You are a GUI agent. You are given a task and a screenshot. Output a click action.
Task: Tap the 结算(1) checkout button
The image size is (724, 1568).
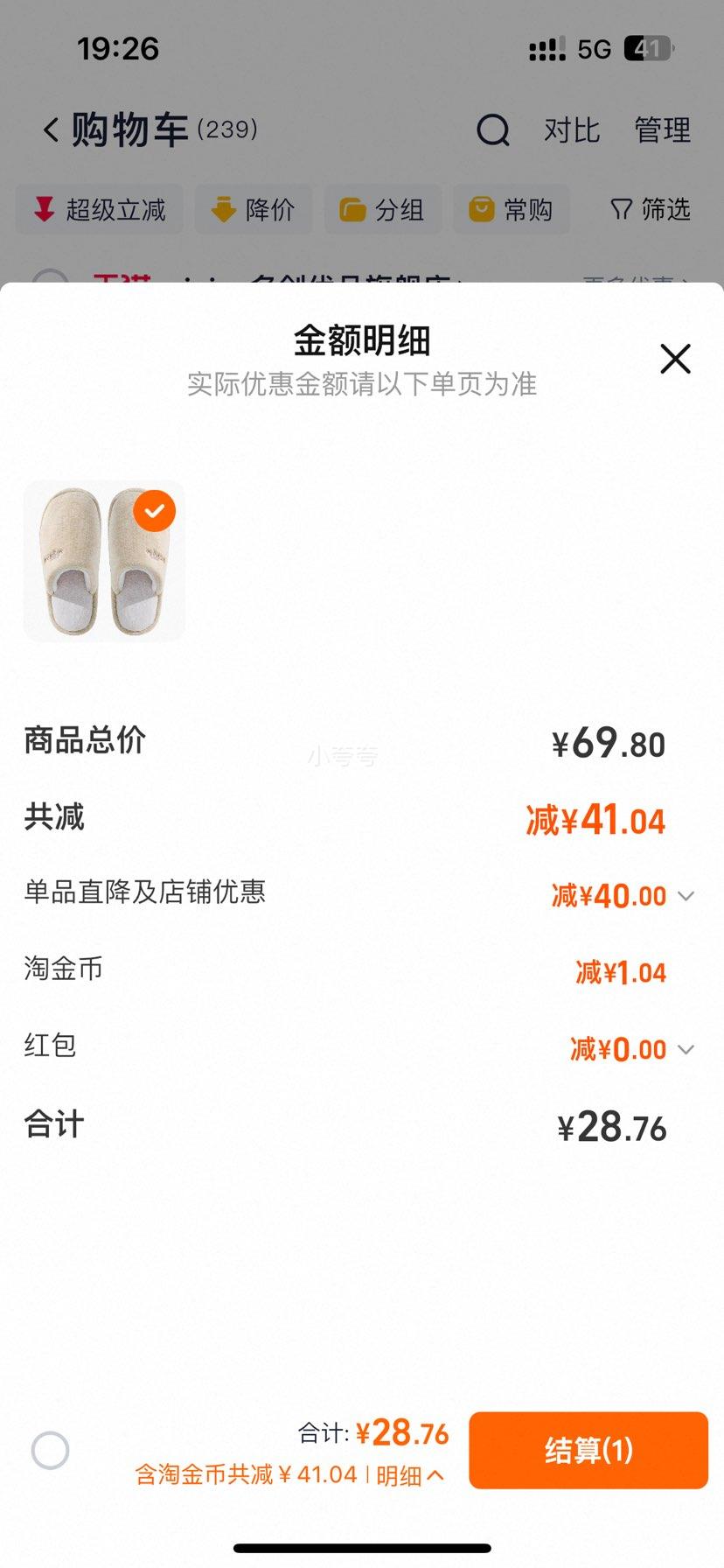[x=588, y=1449]
